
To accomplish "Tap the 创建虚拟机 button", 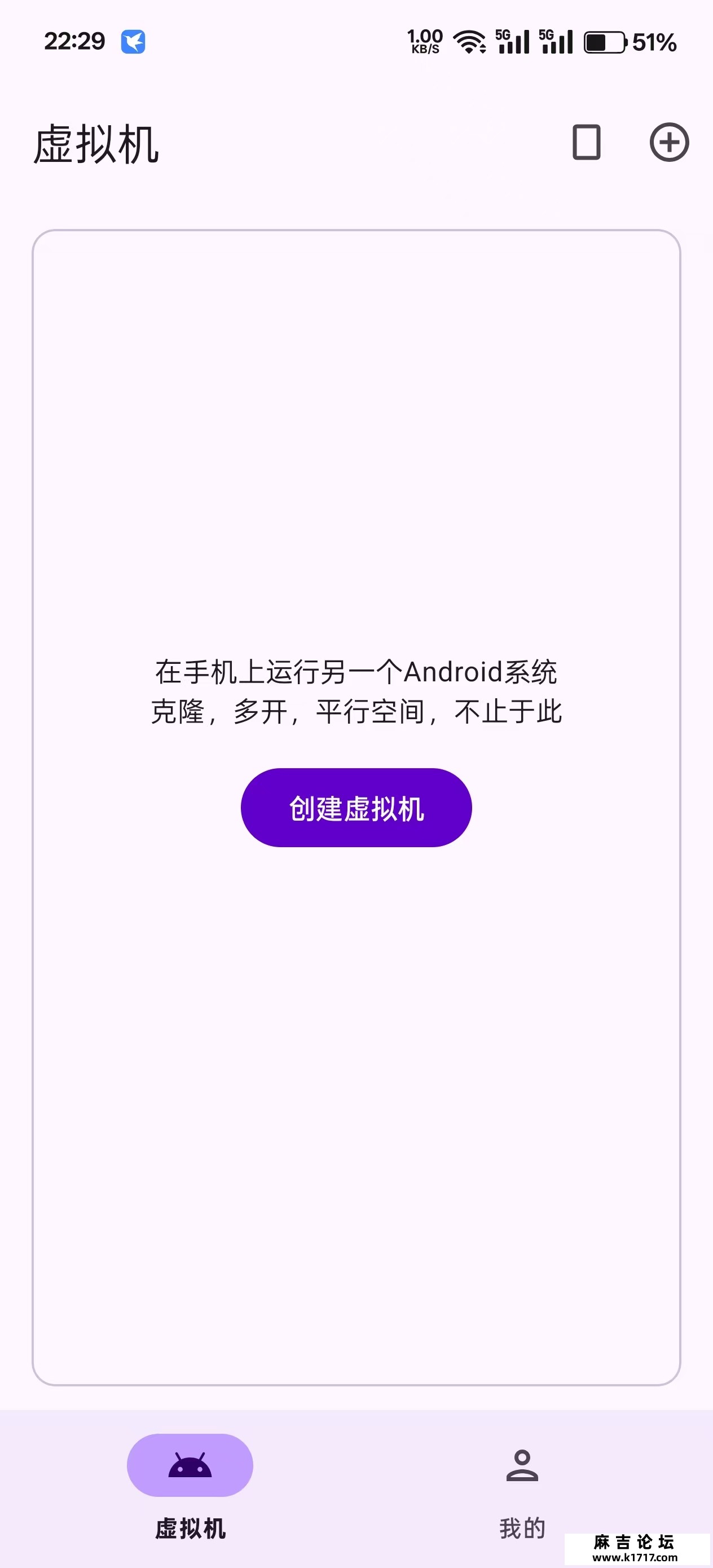I will click(356, 808).
